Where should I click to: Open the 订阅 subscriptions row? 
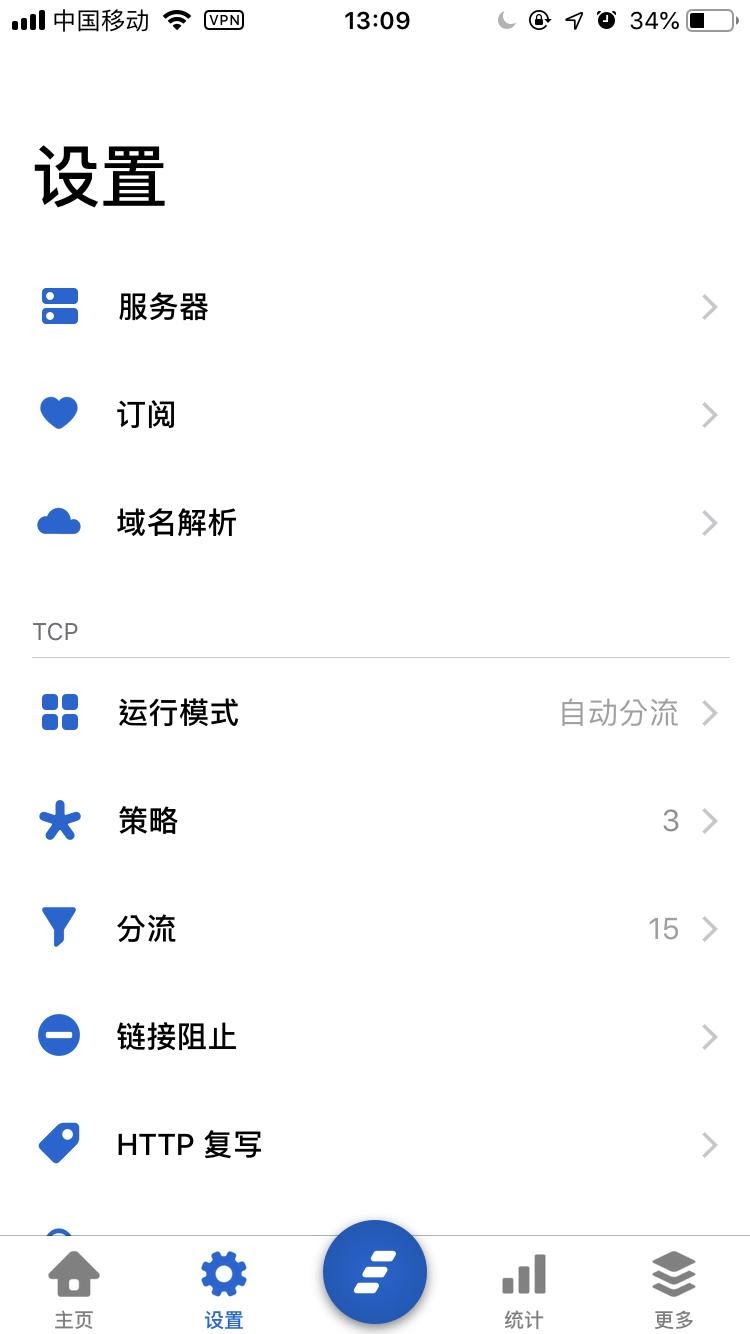[375, 414]
